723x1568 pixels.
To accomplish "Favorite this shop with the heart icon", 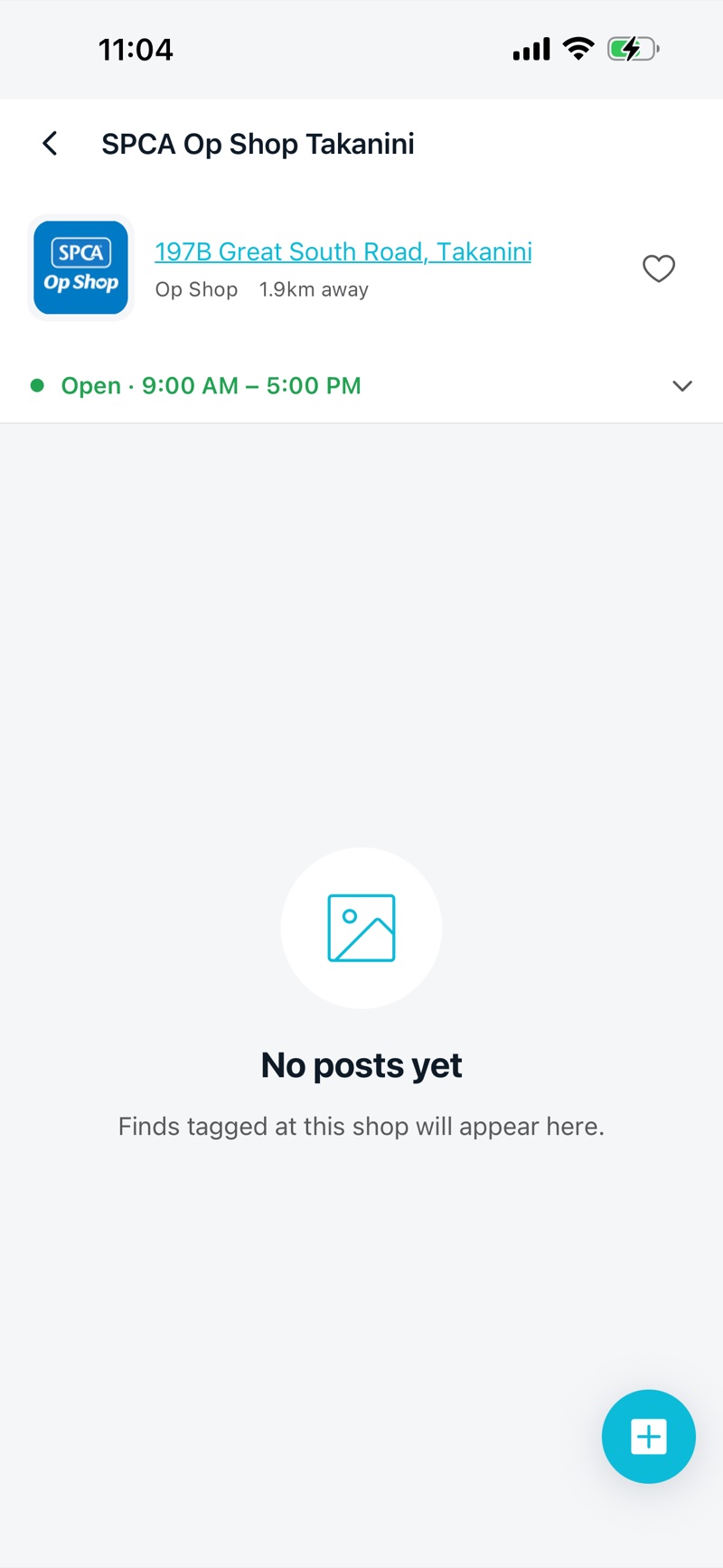I will 659,269.
